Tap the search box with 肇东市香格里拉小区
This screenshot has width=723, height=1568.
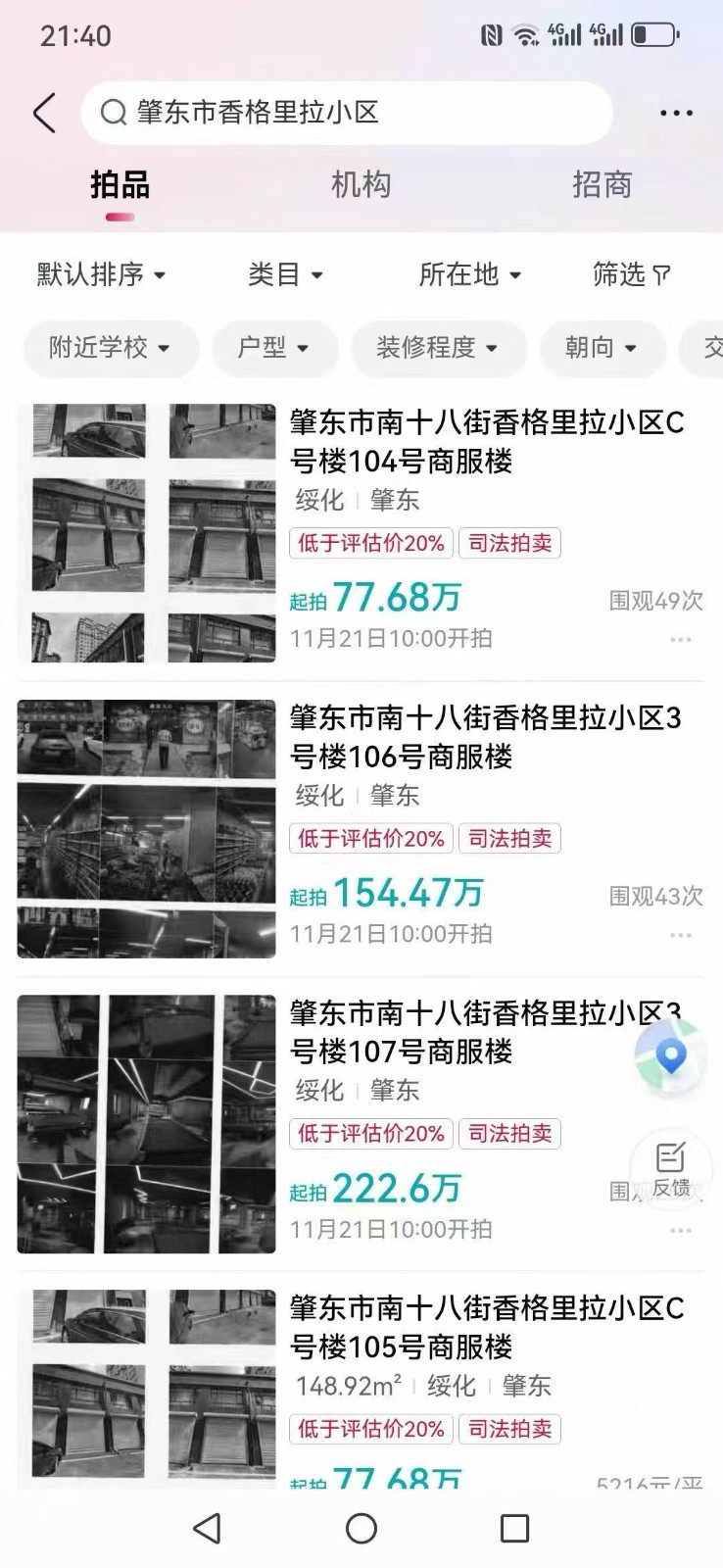347,113
